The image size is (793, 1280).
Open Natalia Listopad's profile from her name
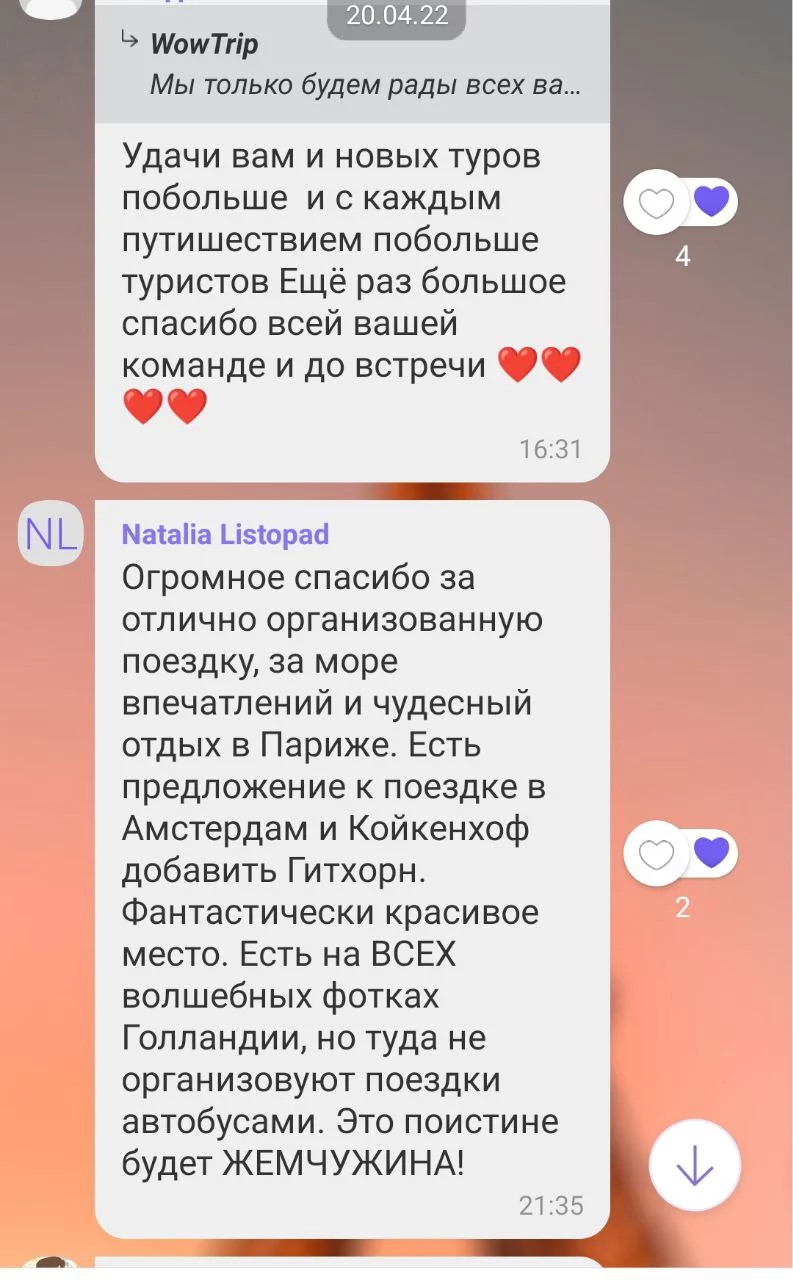[225, 534]
